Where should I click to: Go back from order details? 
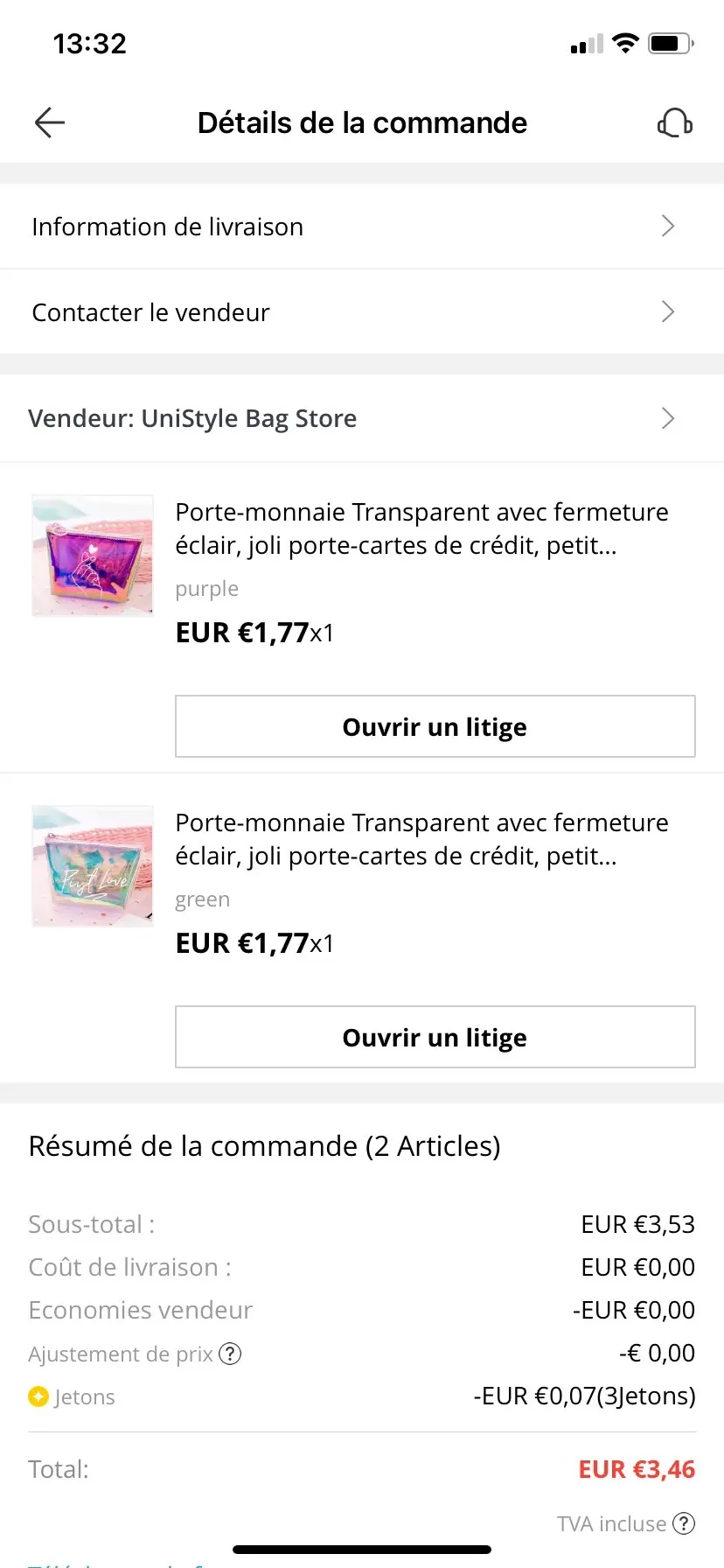pyautogui.click(x=50, y=122)
